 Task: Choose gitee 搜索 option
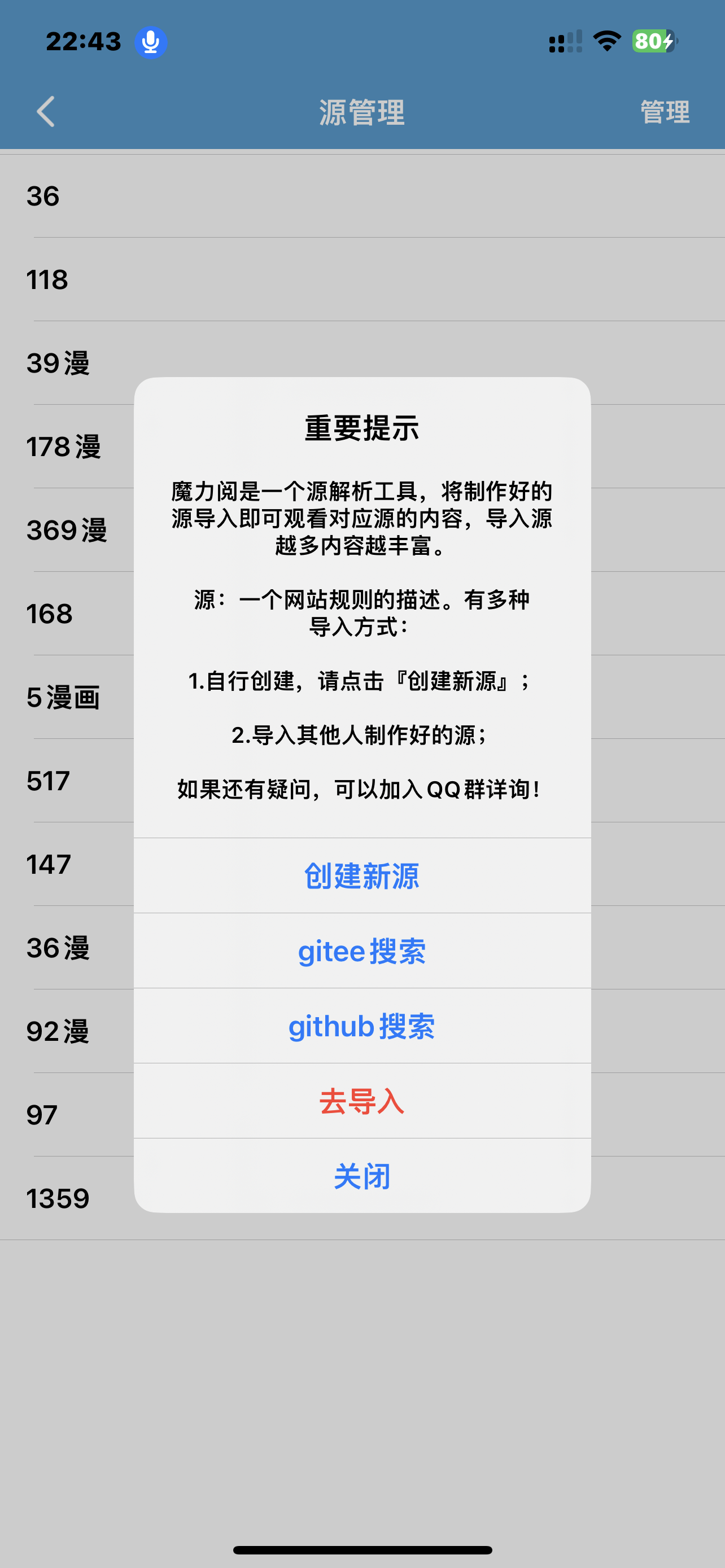coord(362,951)
